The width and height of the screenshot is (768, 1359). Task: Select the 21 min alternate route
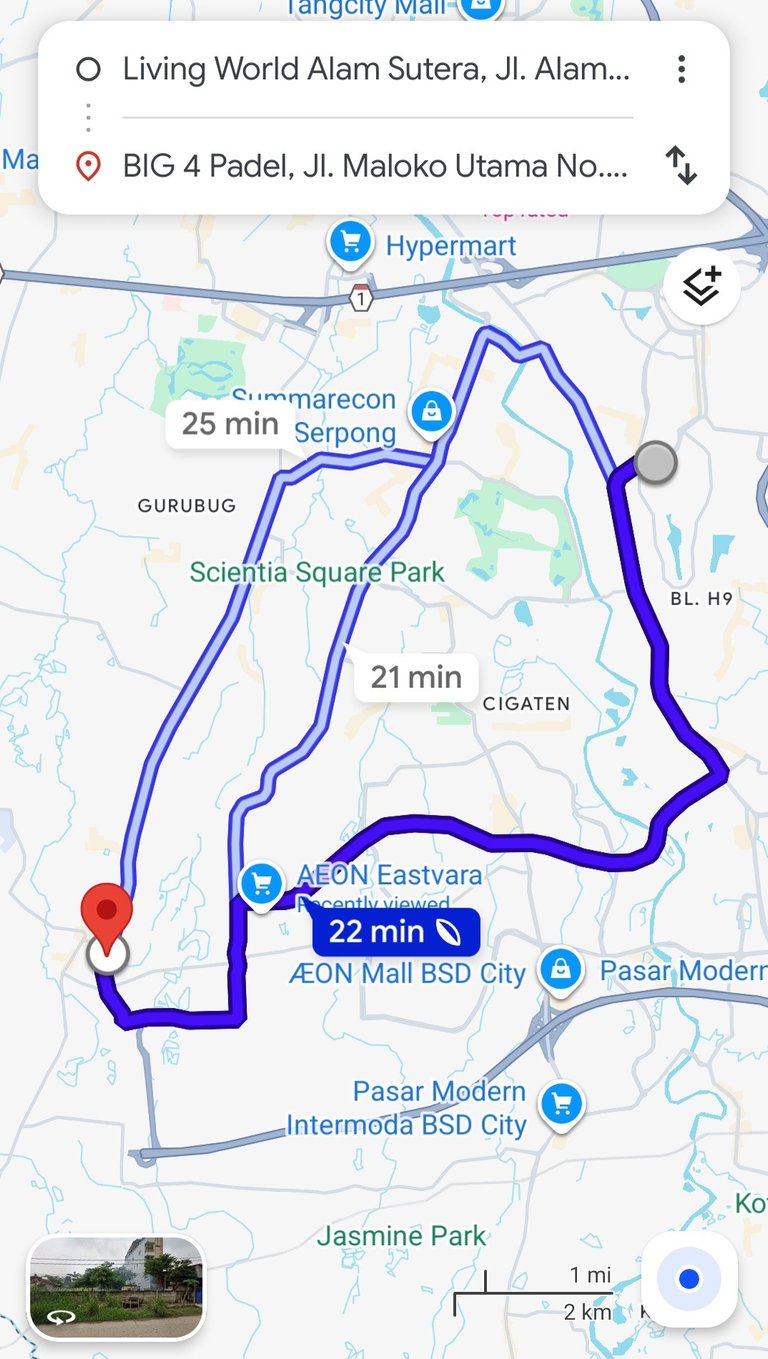pyautogui.click(x=416, y=678)
